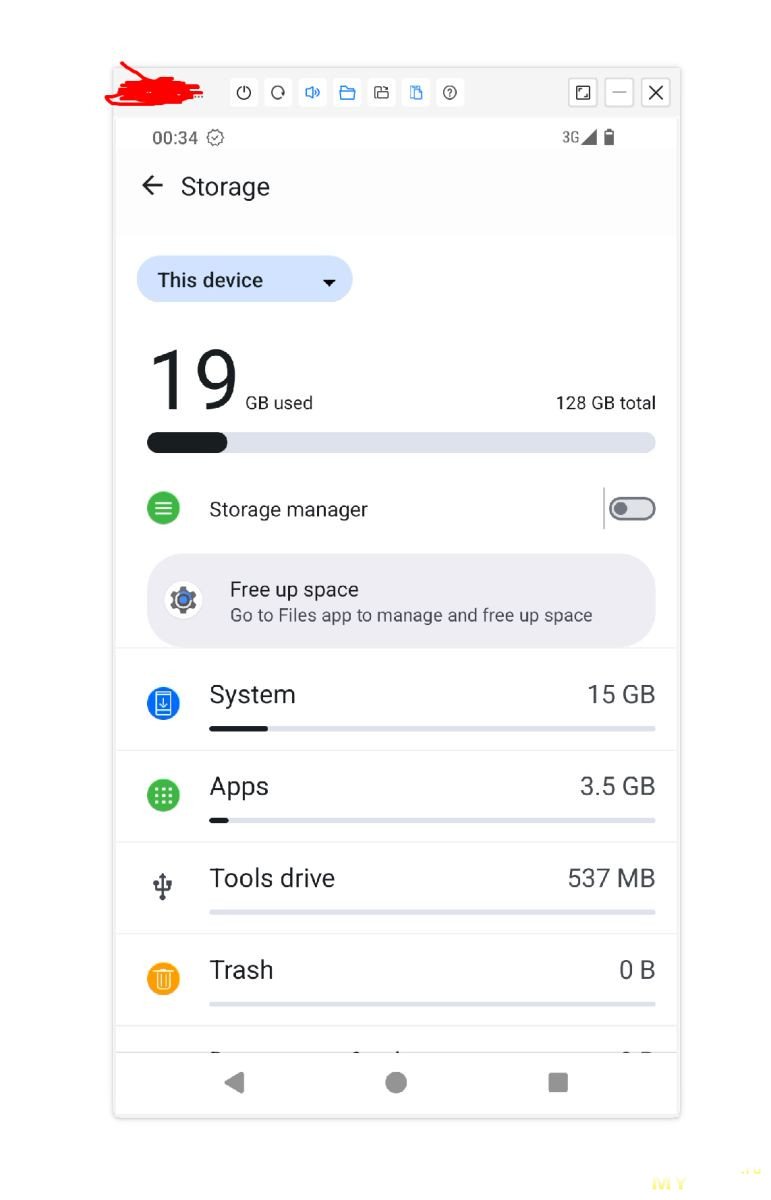Screen dimensions: 771x1200
Task: Go back from Storage screen
Action: (x=152, y=186)
